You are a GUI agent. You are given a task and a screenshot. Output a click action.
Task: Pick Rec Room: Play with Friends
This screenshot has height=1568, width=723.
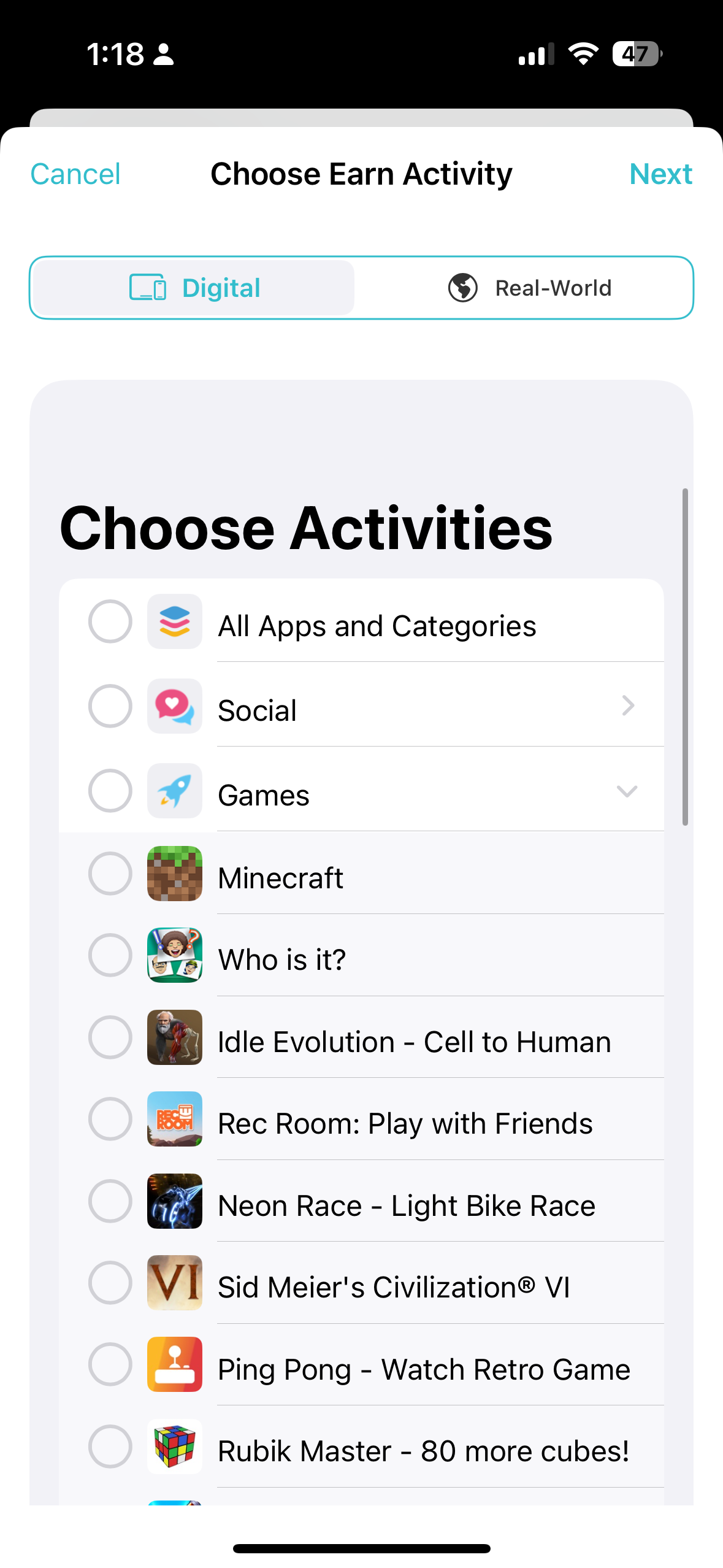click(110, 1119)
